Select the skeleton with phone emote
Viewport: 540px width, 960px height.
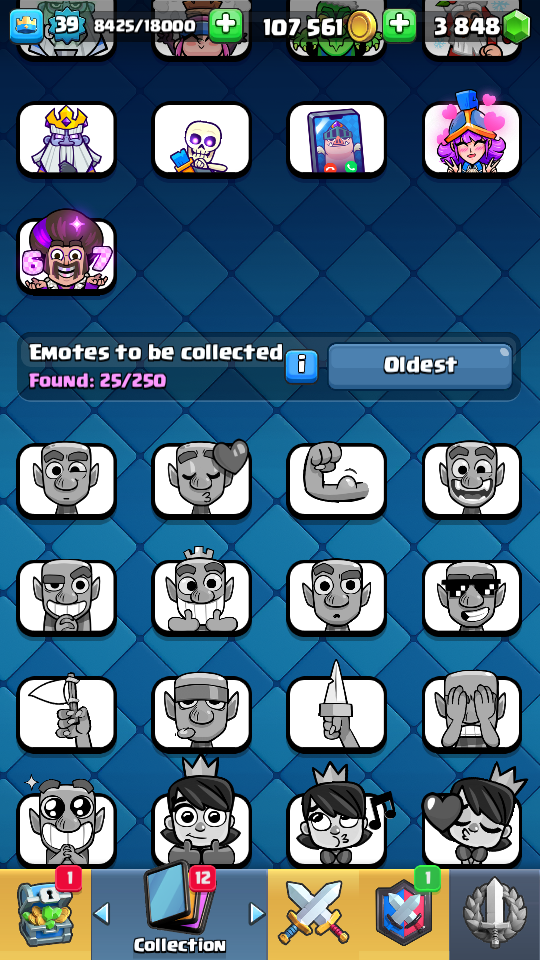click(201, 140)
